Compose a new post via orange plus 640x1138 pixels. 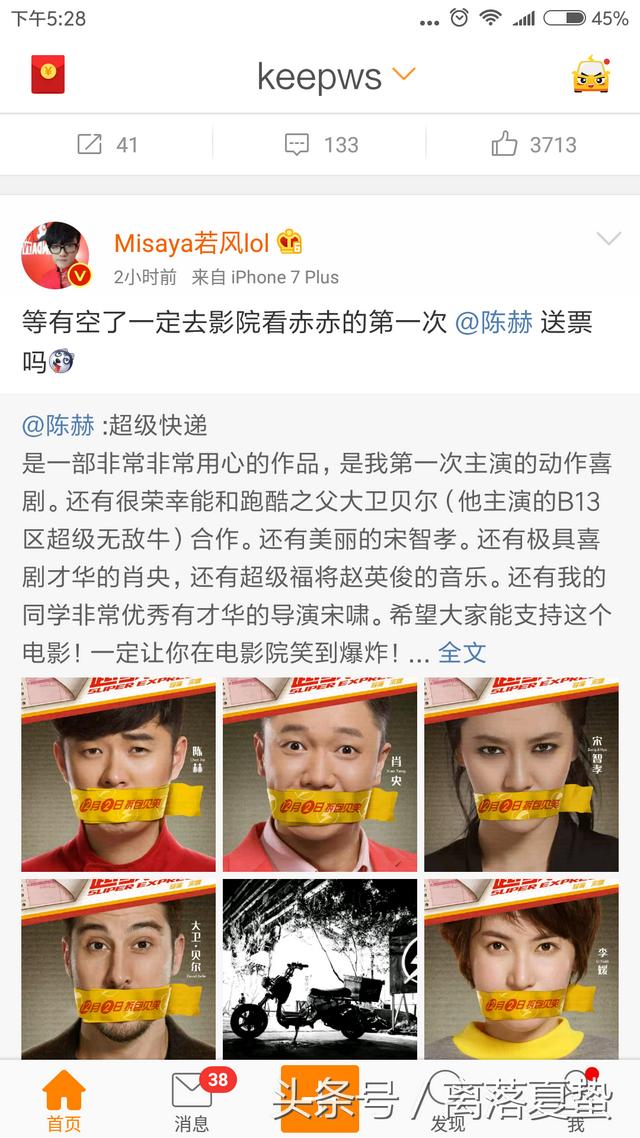(x=320, y=1099)
